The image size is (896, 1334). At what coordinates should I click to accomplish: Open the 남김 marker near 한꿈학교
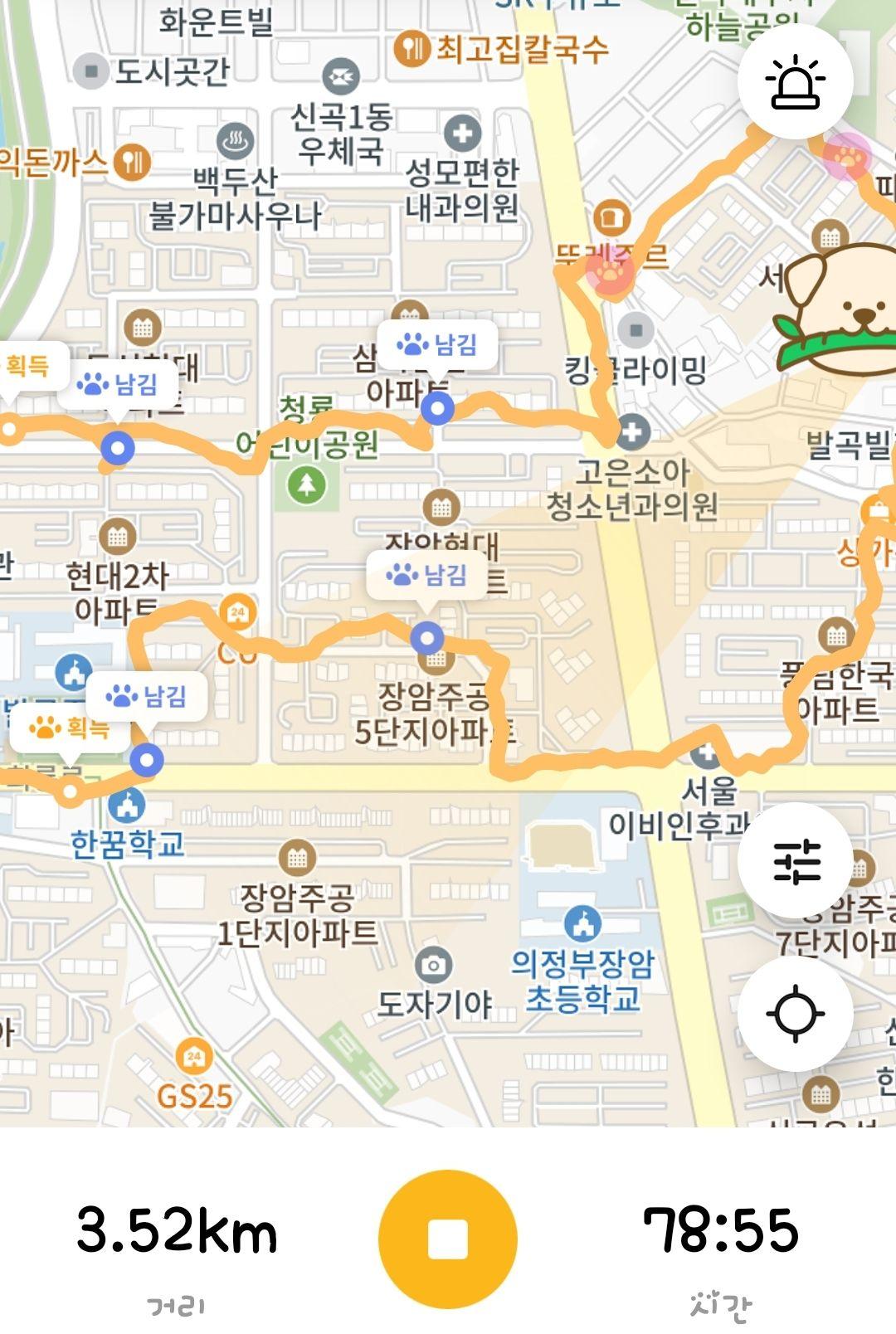coord(146,697)
